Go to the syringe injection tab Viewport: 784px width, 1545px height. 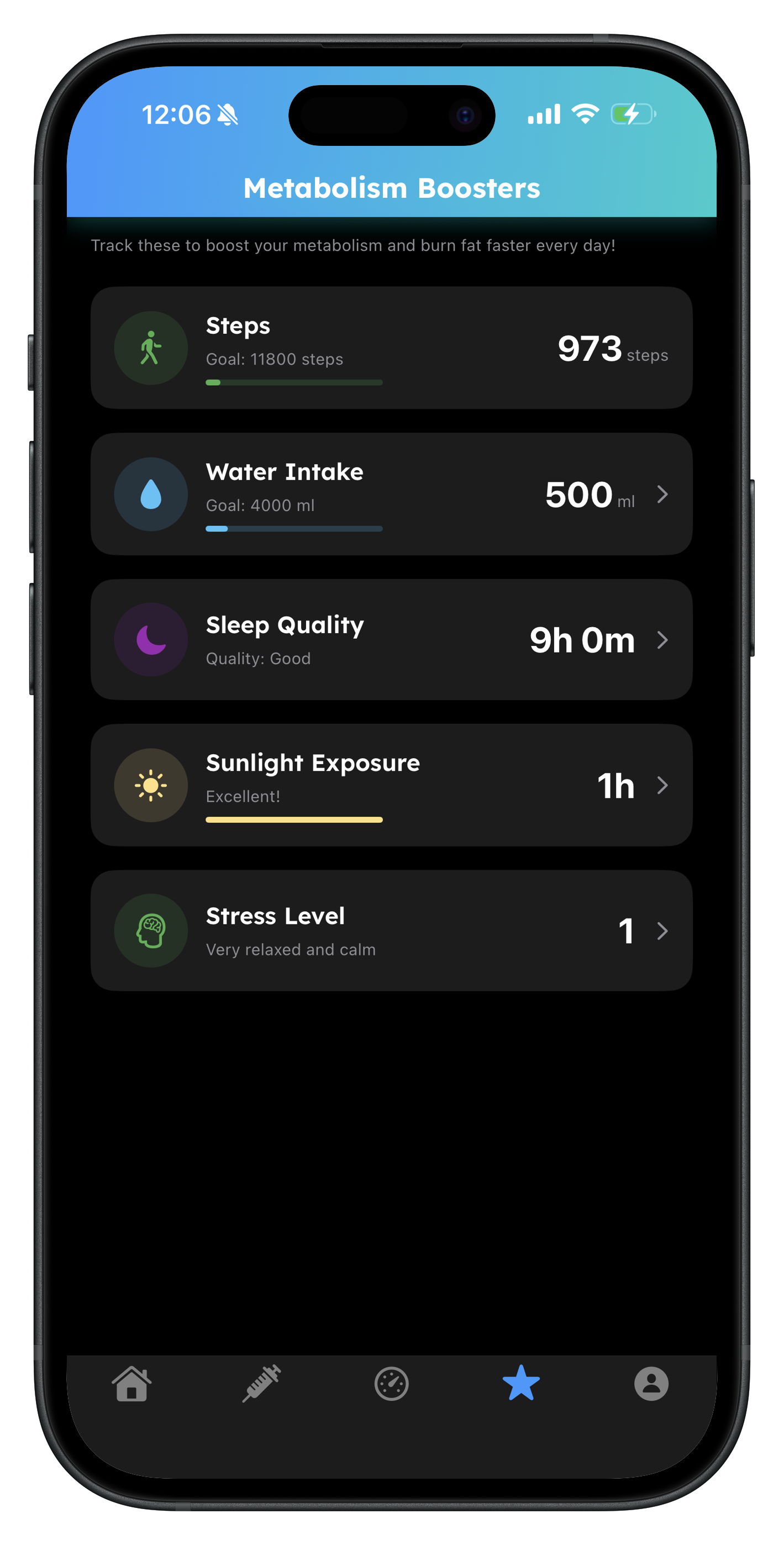click(x=261, y=1384)
